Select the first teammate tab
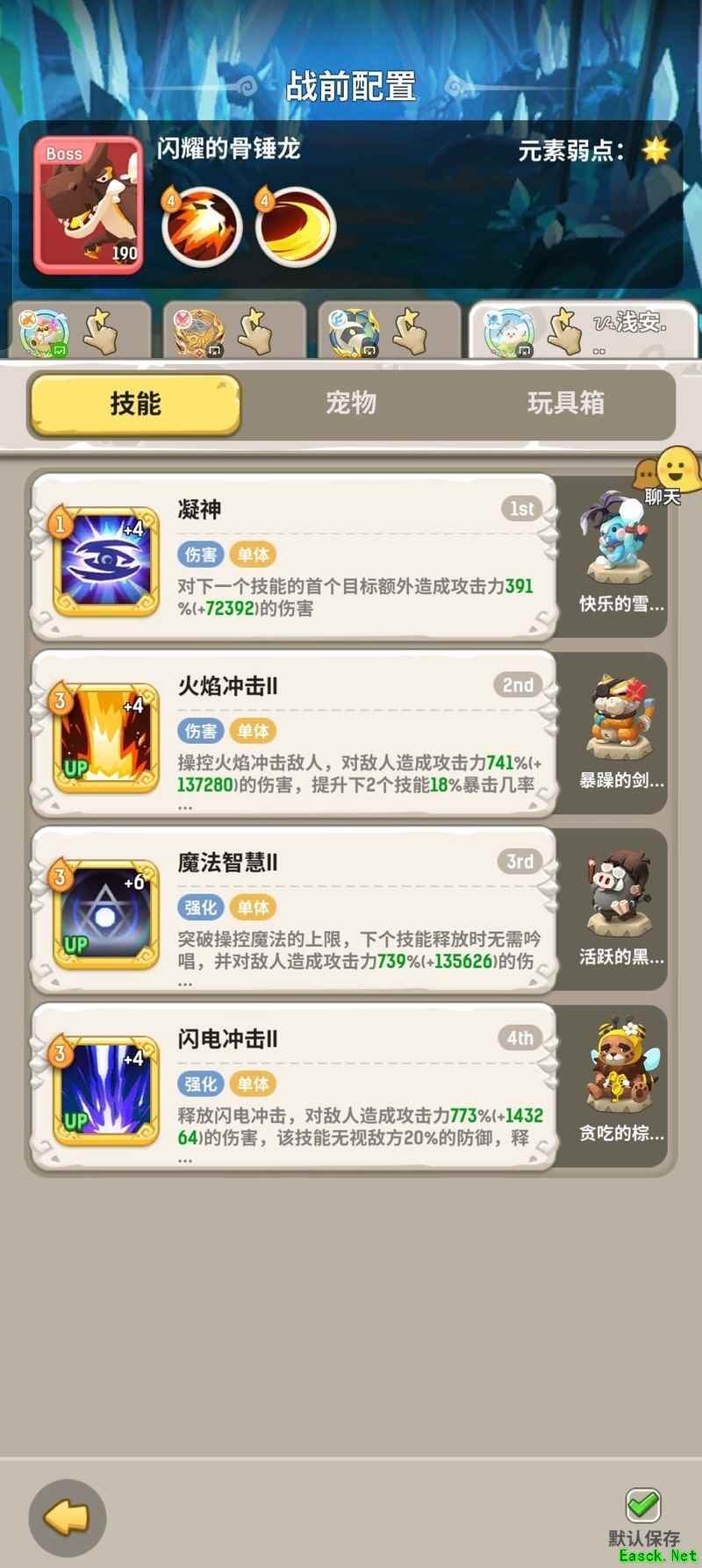 79,331
